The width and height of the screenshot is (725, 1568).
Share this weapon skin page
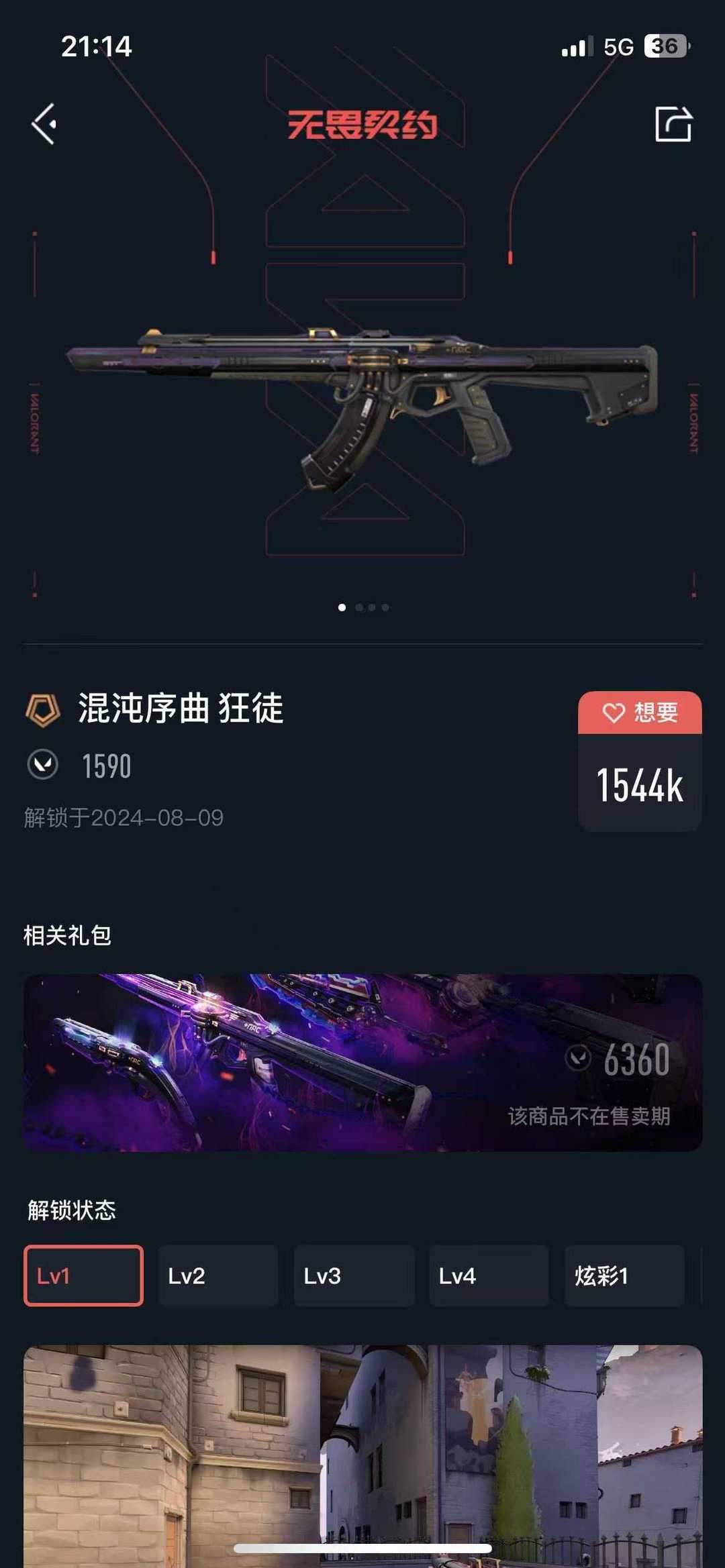(x=673, y=124)
